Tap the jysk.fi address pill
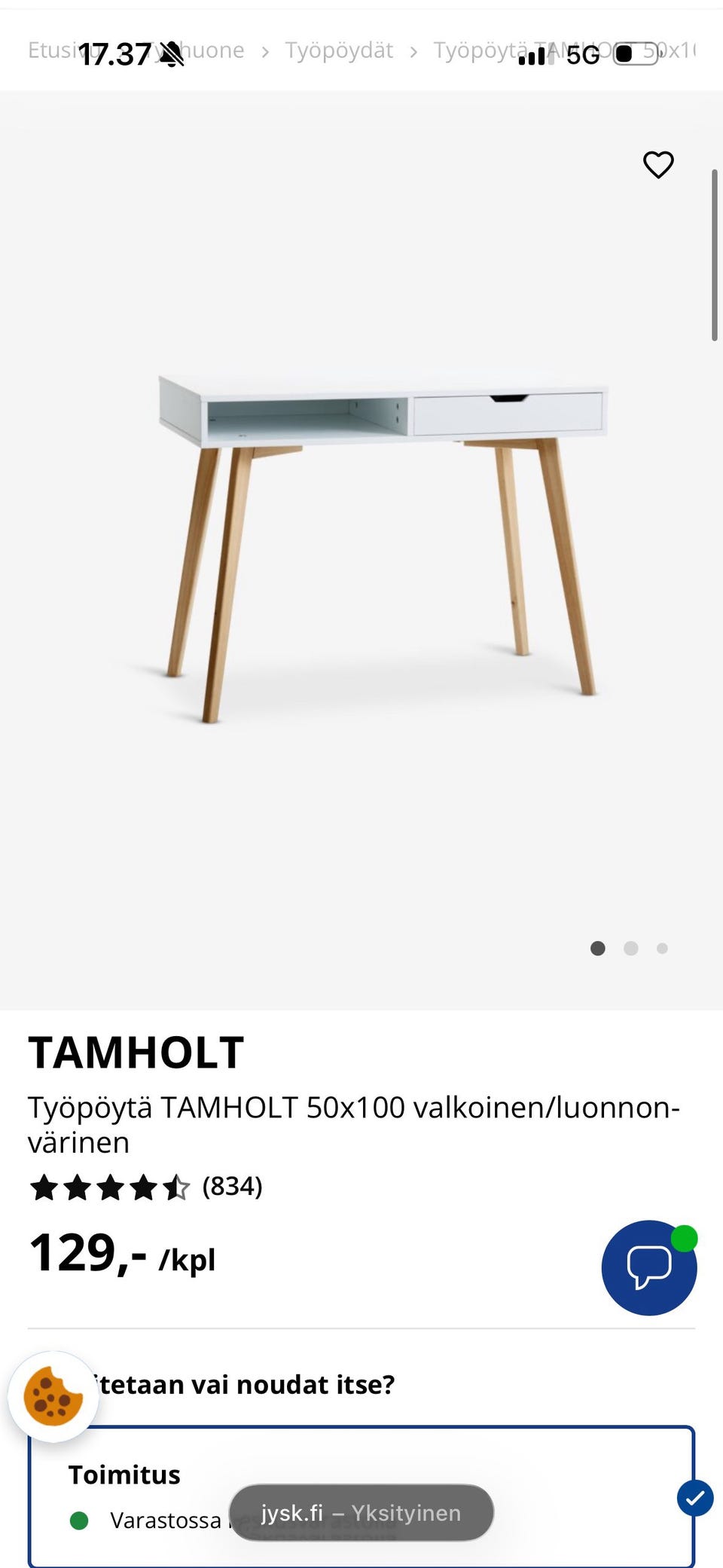This screenshot has width=723, height=1568. coord(361,1512)
